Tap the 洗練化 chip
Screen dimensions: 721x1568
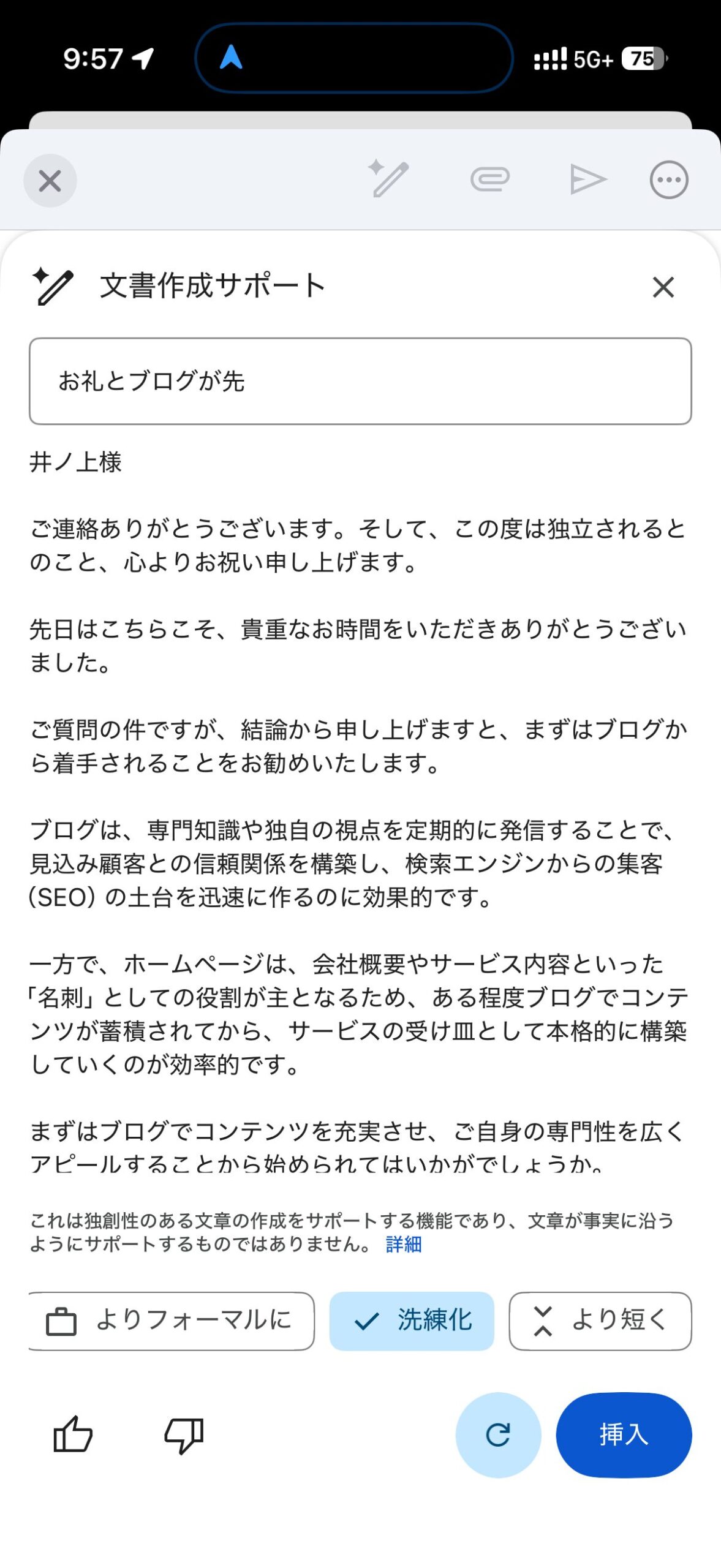(x=412, y=1321)
